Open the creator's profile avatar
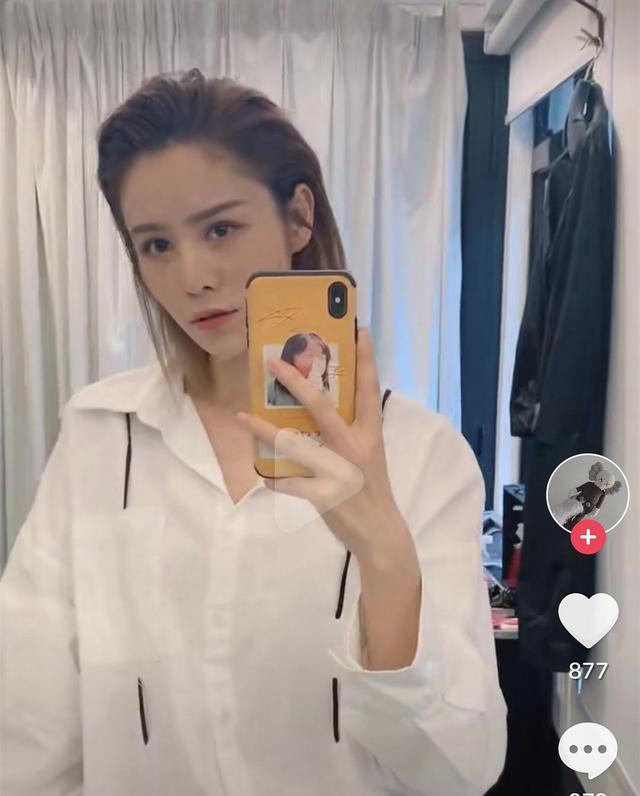The height and width of the screenshot is (796, 640). [587, 491]
